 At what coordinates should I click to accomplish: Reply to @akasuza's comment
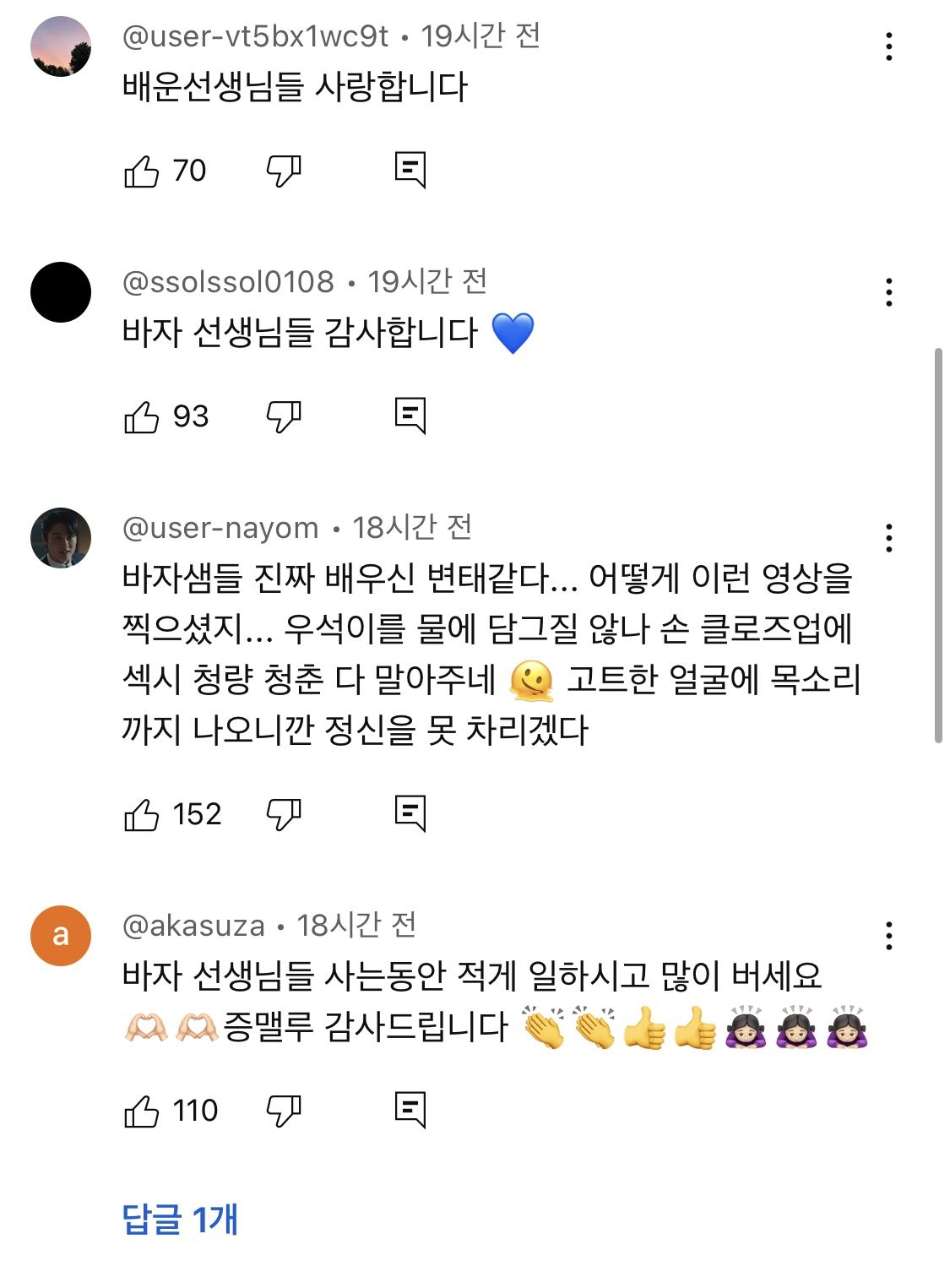(410, 1110)
